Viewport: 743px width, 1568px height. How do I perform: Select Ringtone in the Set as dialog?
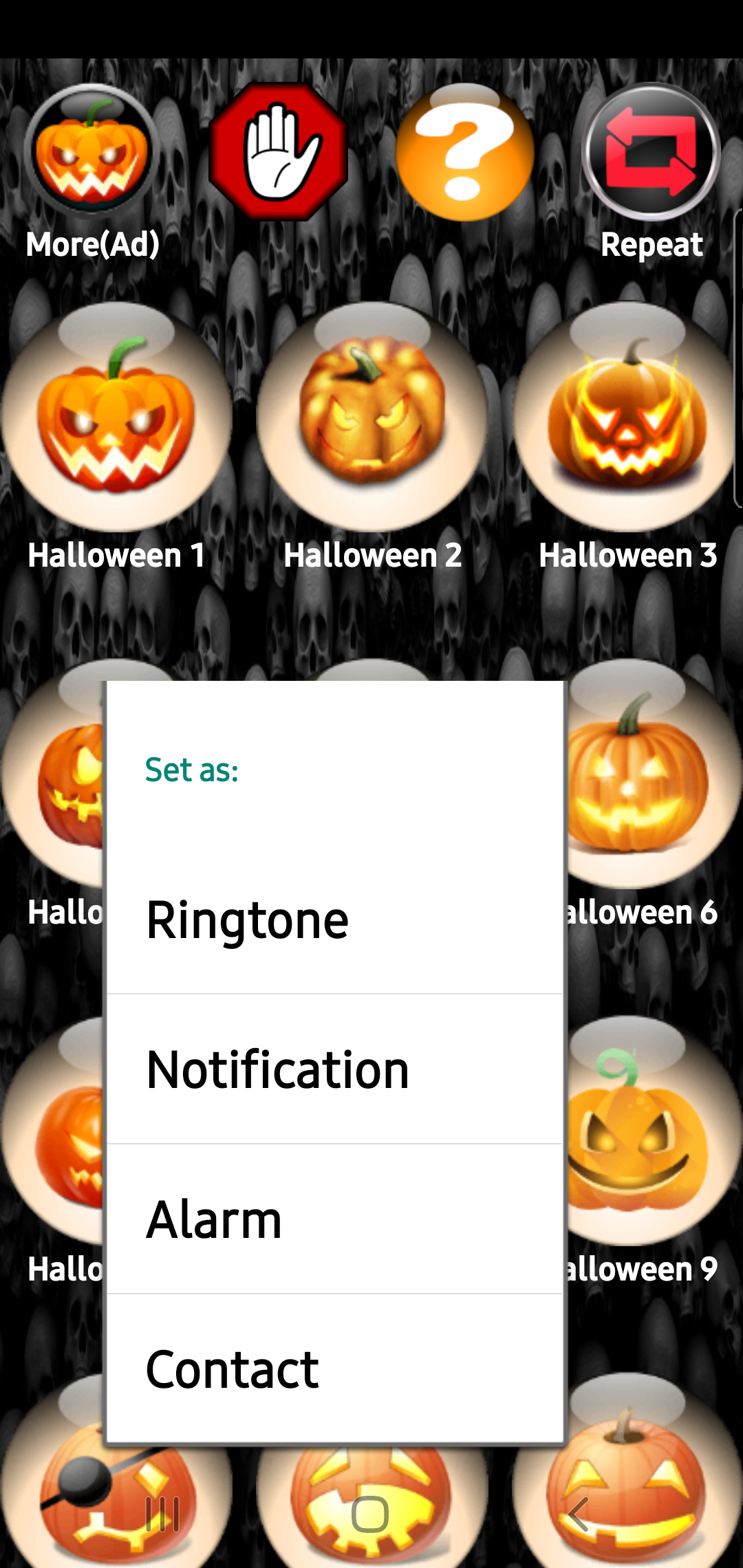pyautogui.click(x=334, y=920)
